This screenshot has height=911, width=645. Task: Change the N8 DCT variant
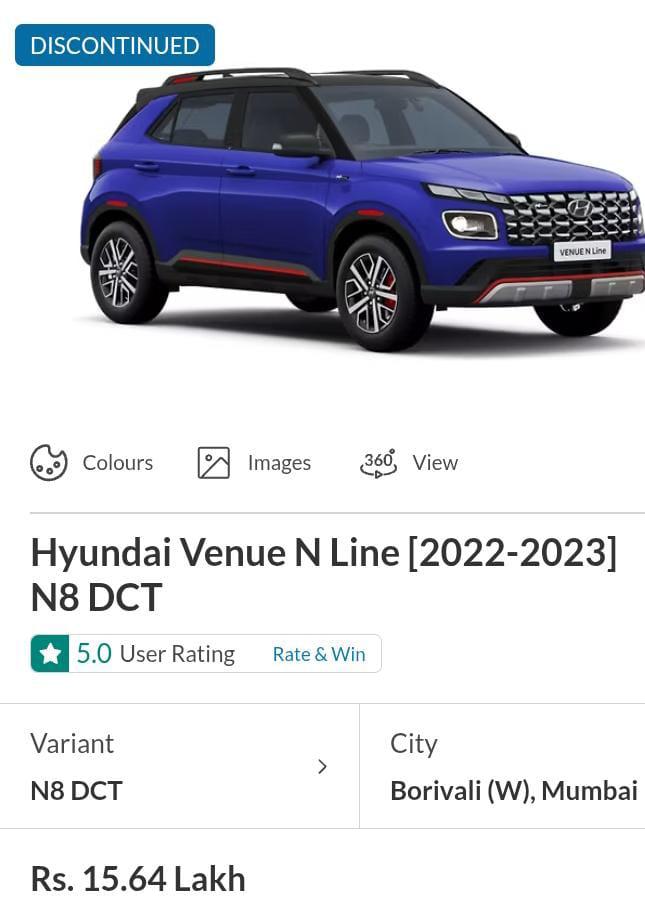180,767
